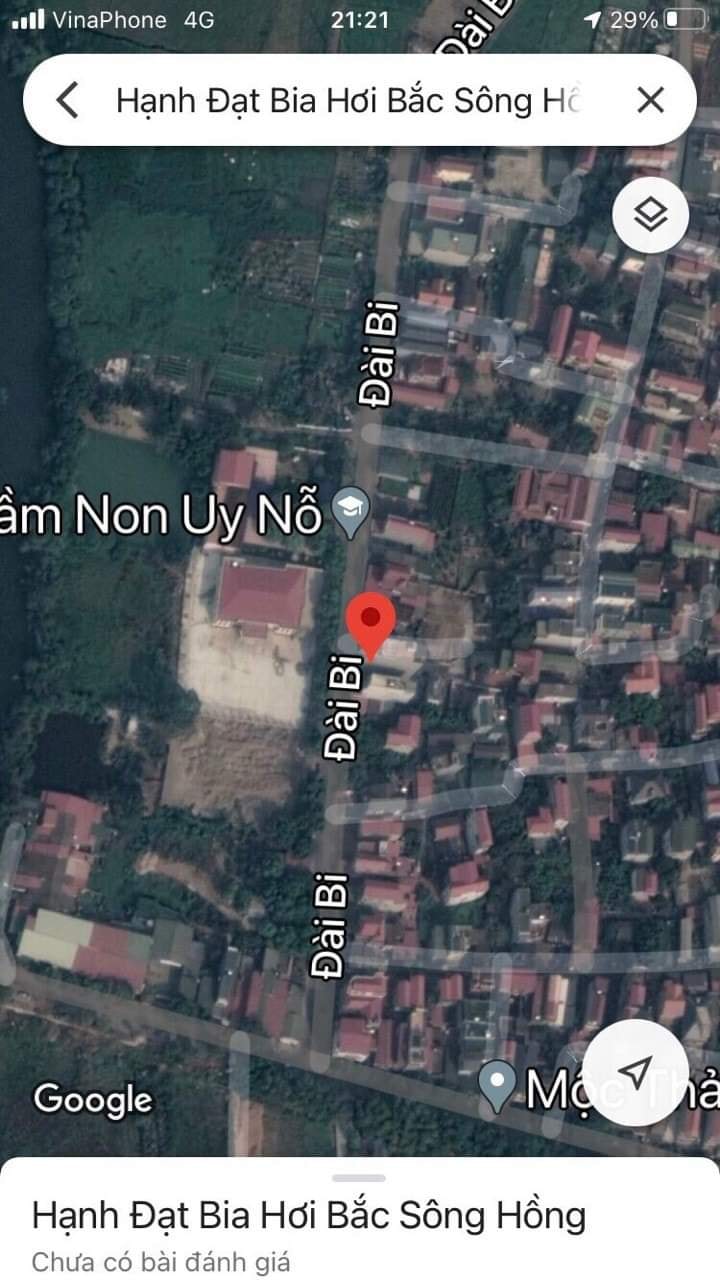Center map on my location
The image size is (720, 1280).
tap(635, 1073)
